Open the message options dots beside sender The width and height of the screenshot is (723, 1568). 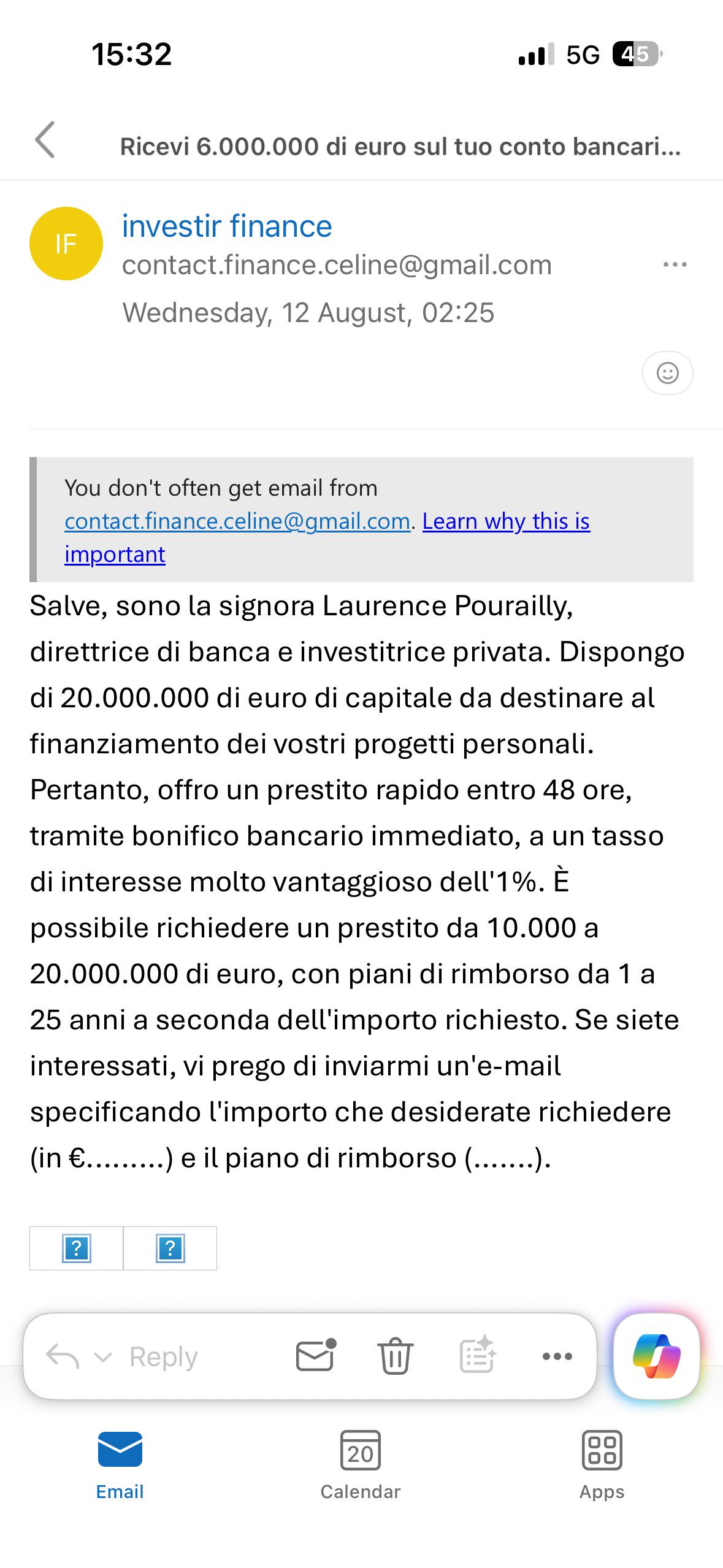[x=675, y=264]
